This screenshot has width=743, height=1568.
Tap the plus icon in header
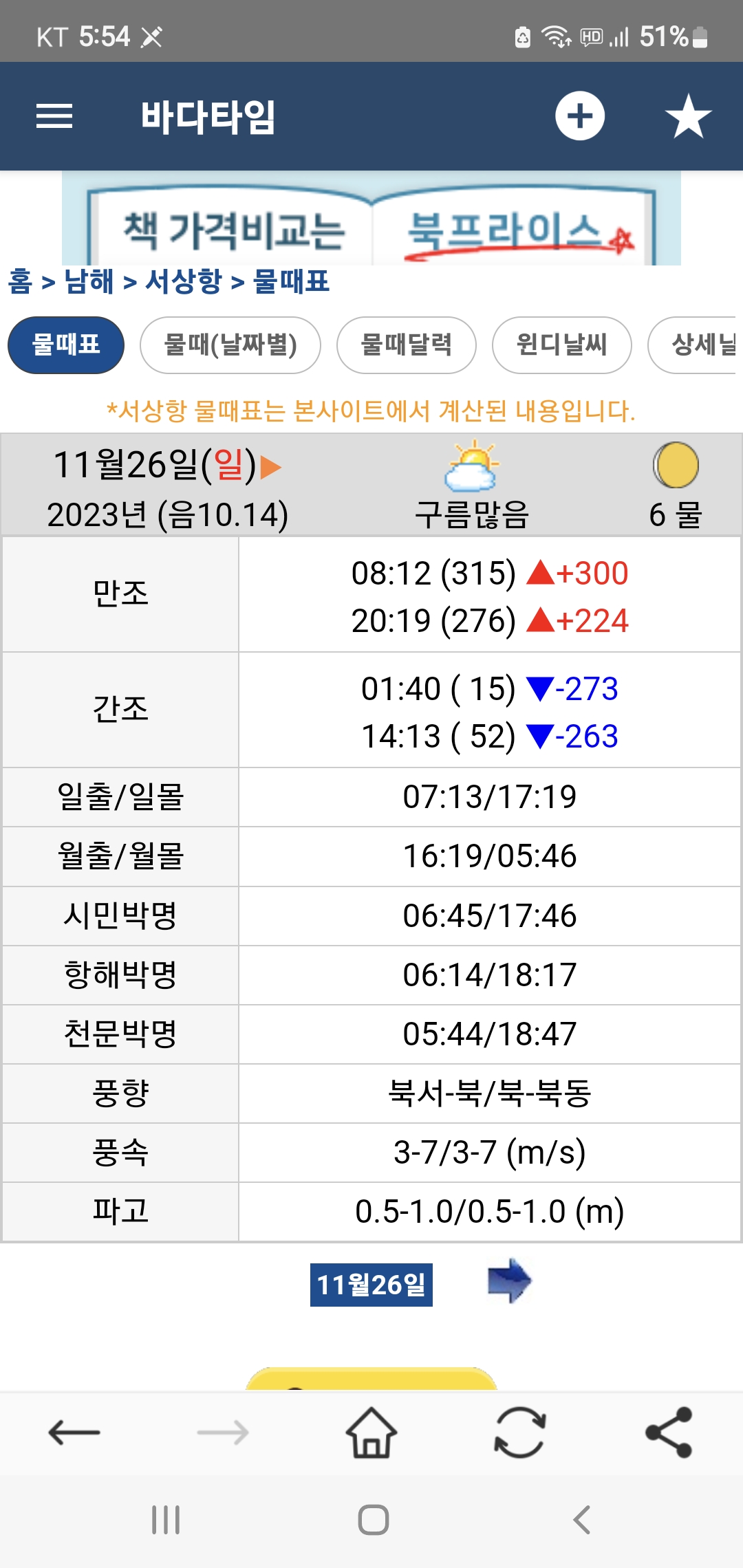click(x=580, y=116)
